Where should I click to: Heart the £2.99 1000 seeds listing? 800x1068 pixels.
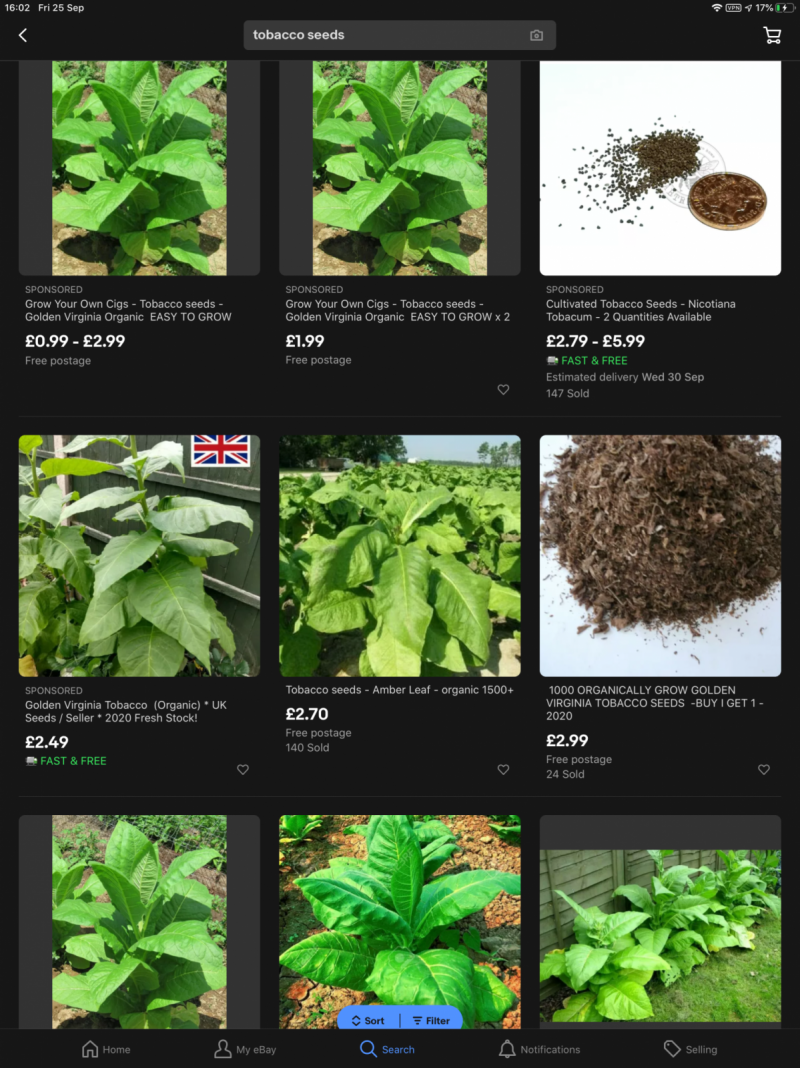(x=764, y=769)
